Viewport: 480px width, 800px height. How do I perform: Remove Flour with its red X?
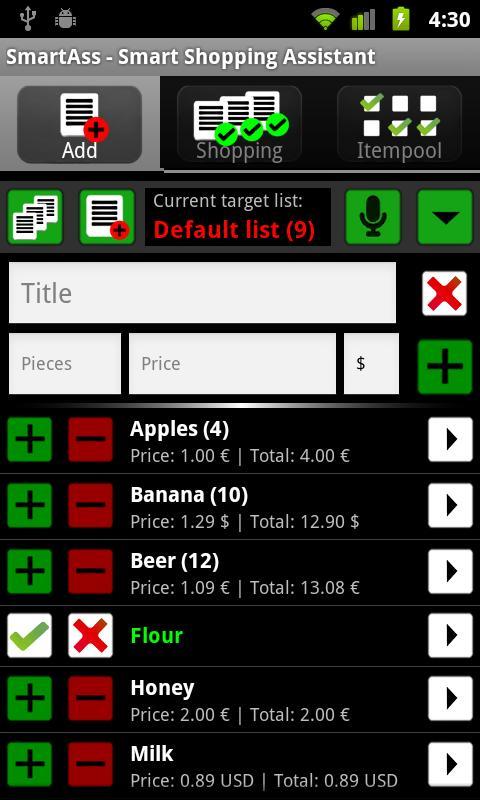pyautogui.click(x=90, y=635)
